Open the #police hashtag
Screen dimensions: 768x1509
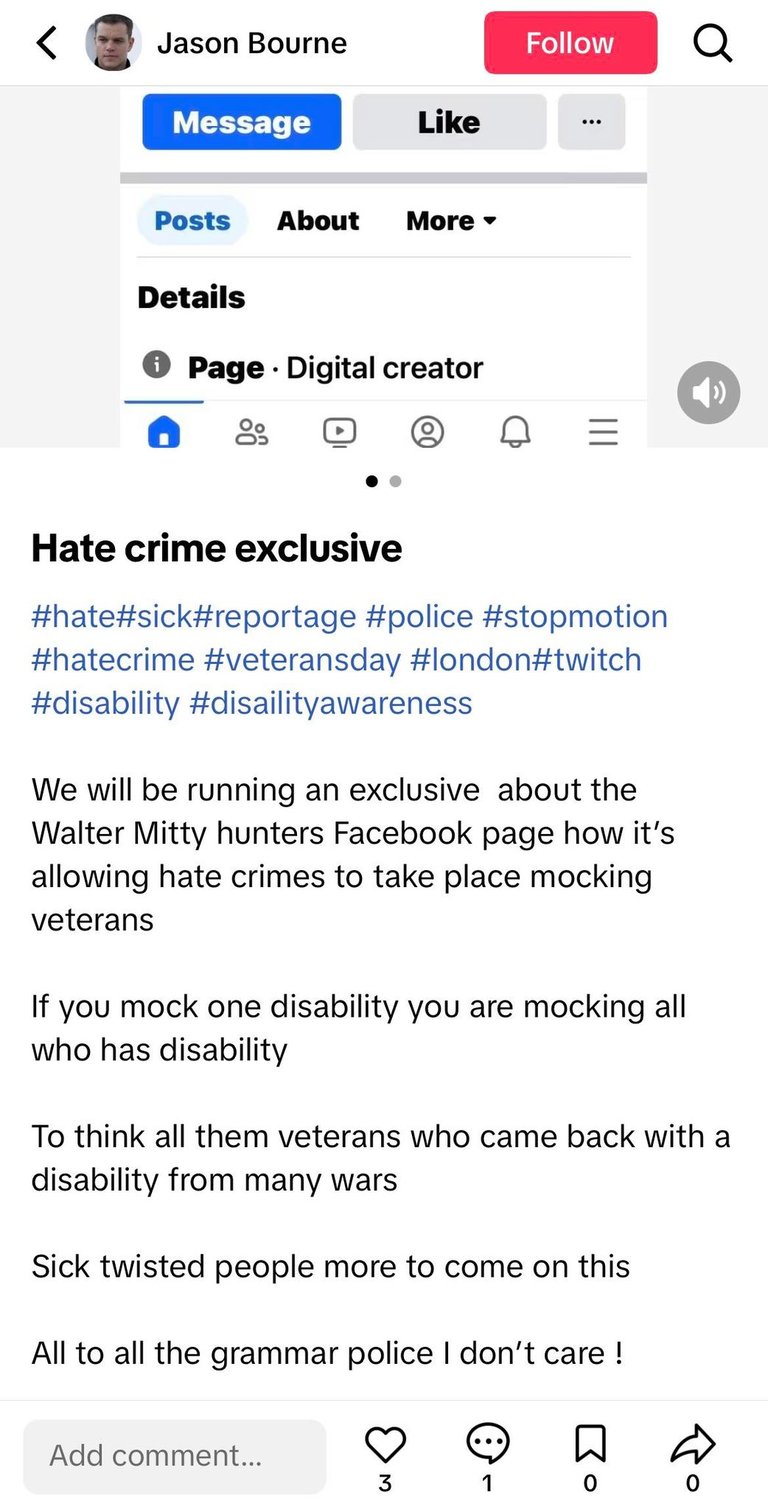point(419,617)
